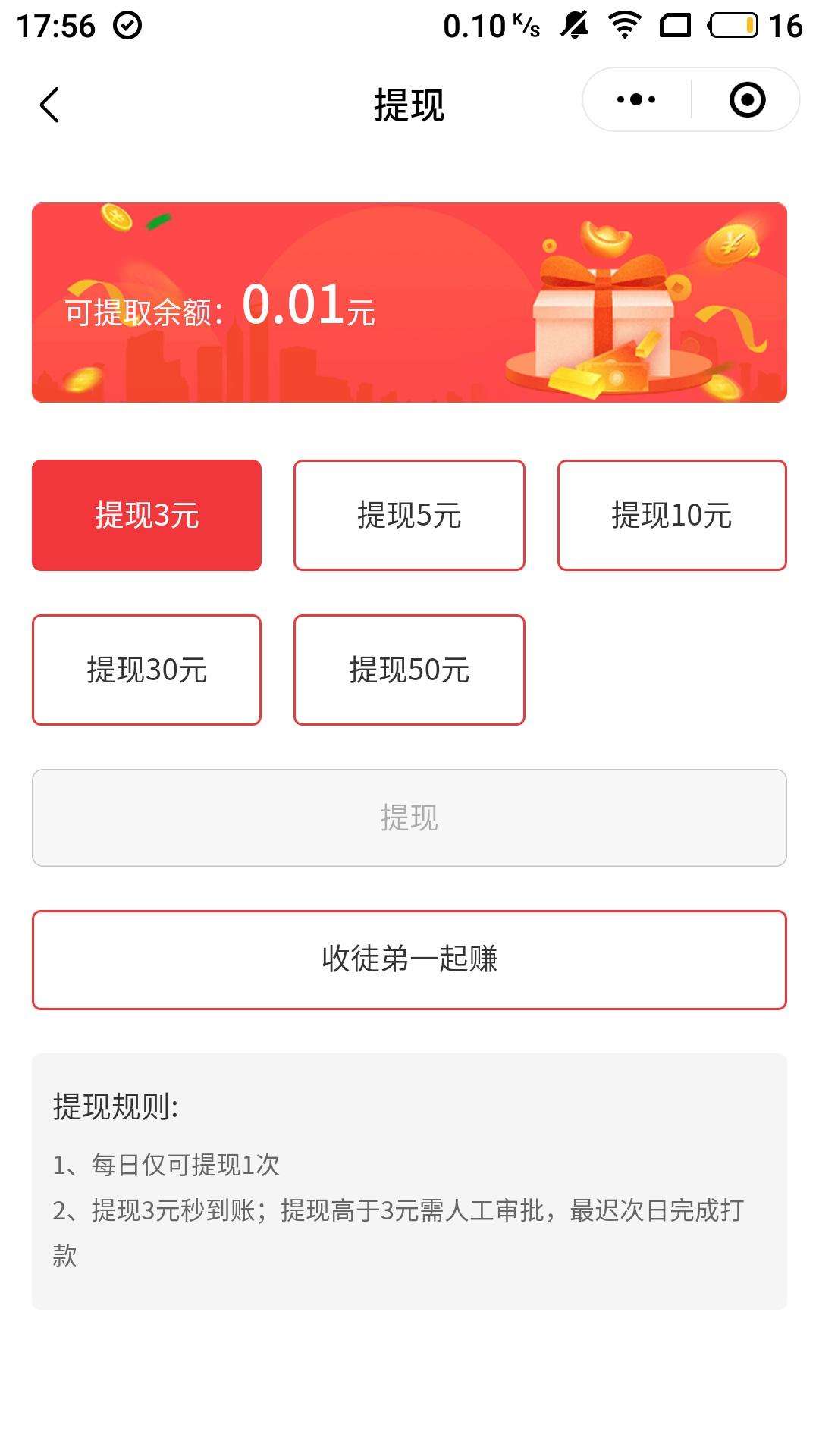
Task: Click the back arrow to leave withdrawal page
Action: tap(49, 104)
